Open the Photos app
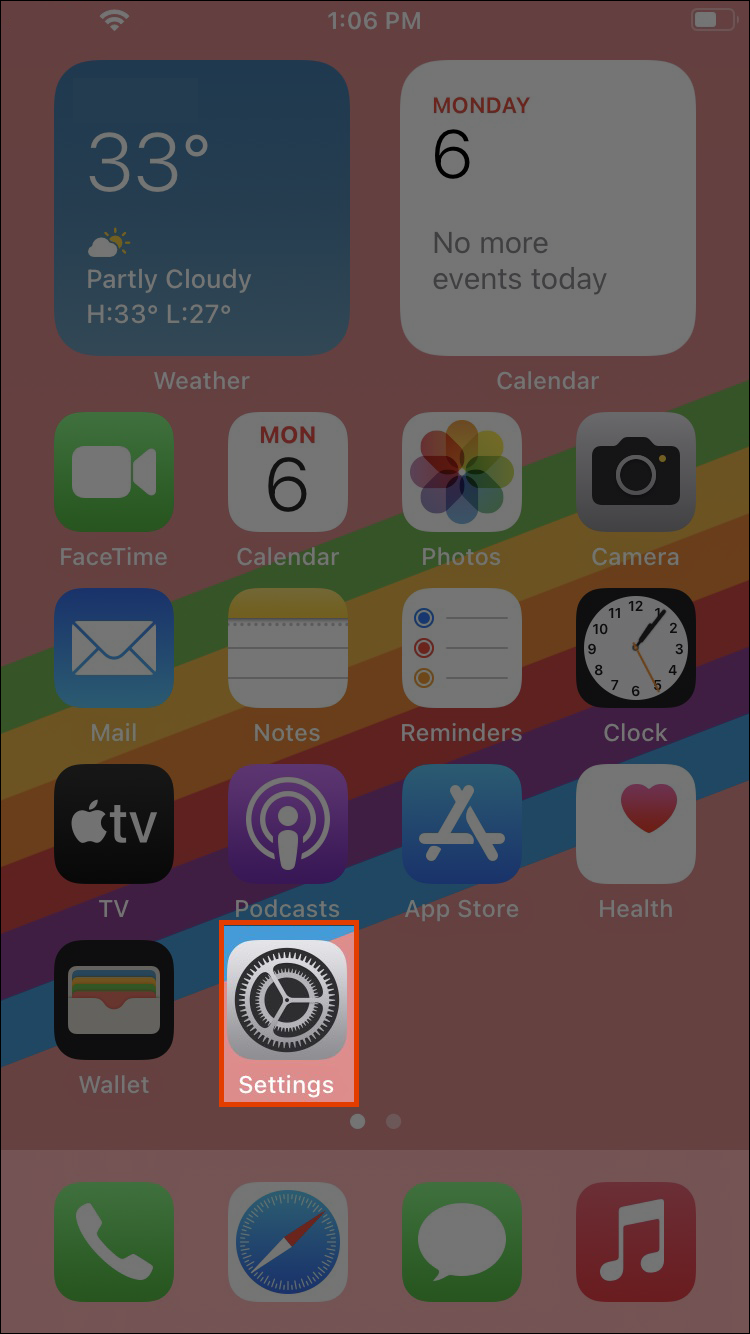Screen dimensions: 750x1334 [x=462, y=472]
